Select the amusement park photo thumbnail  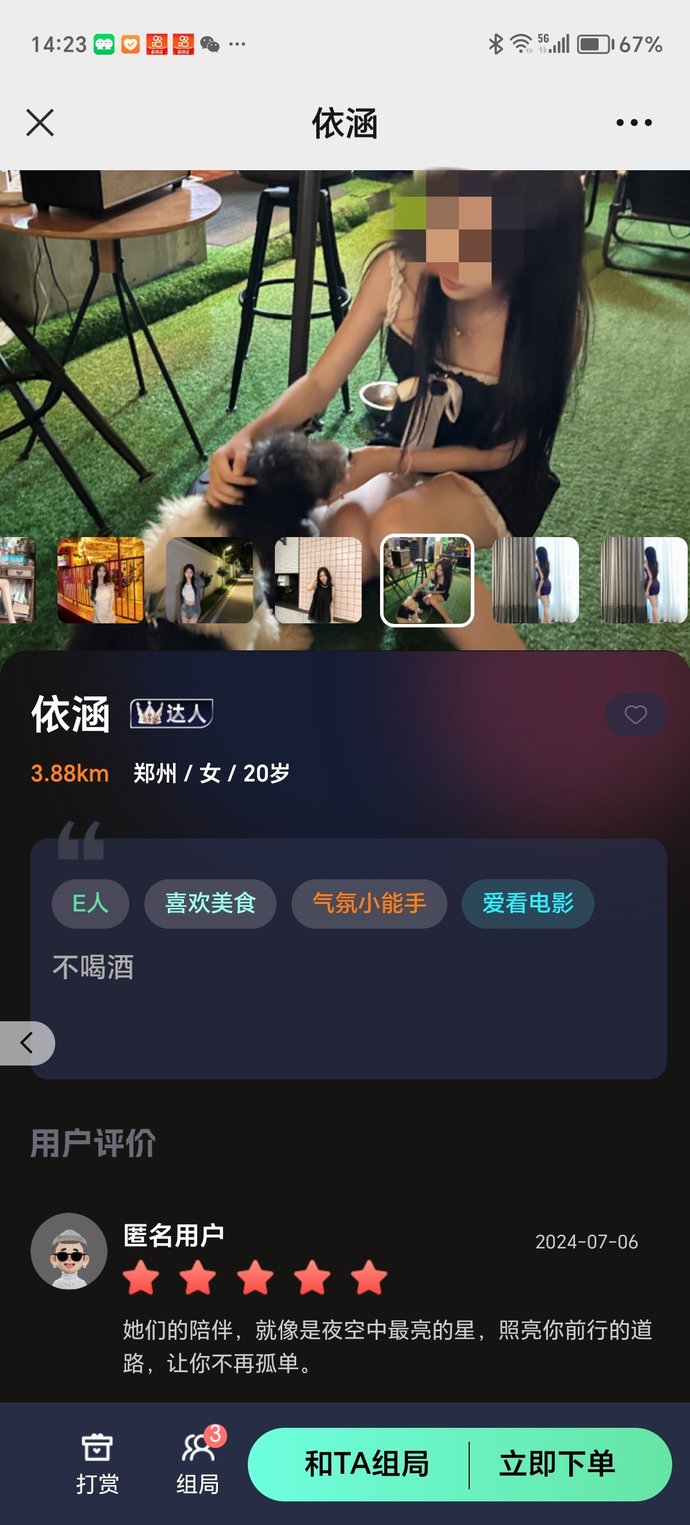coord(100,580)
